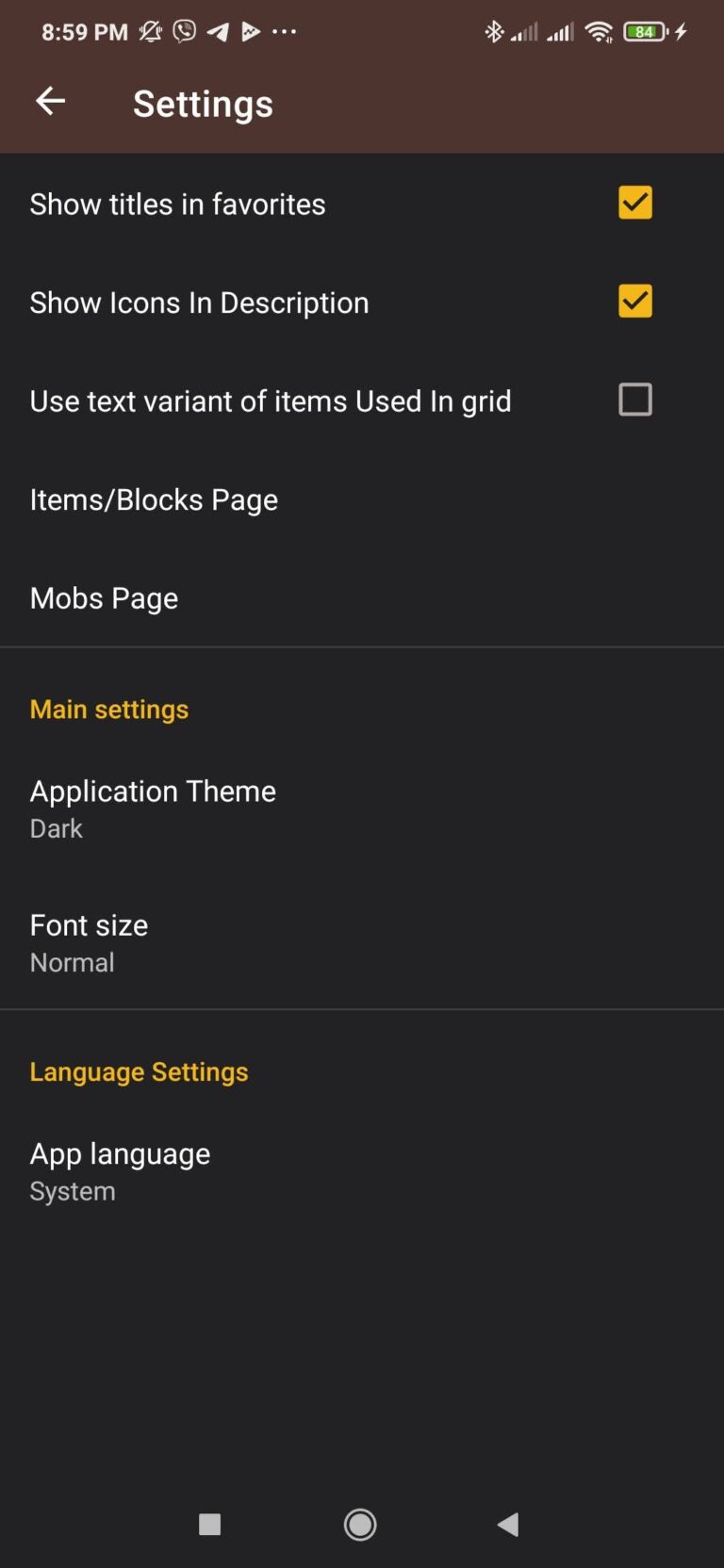Tap the muted notifications bell icon
The height and width of the screenshot is (1568, 724).
[x=150, y=31]
